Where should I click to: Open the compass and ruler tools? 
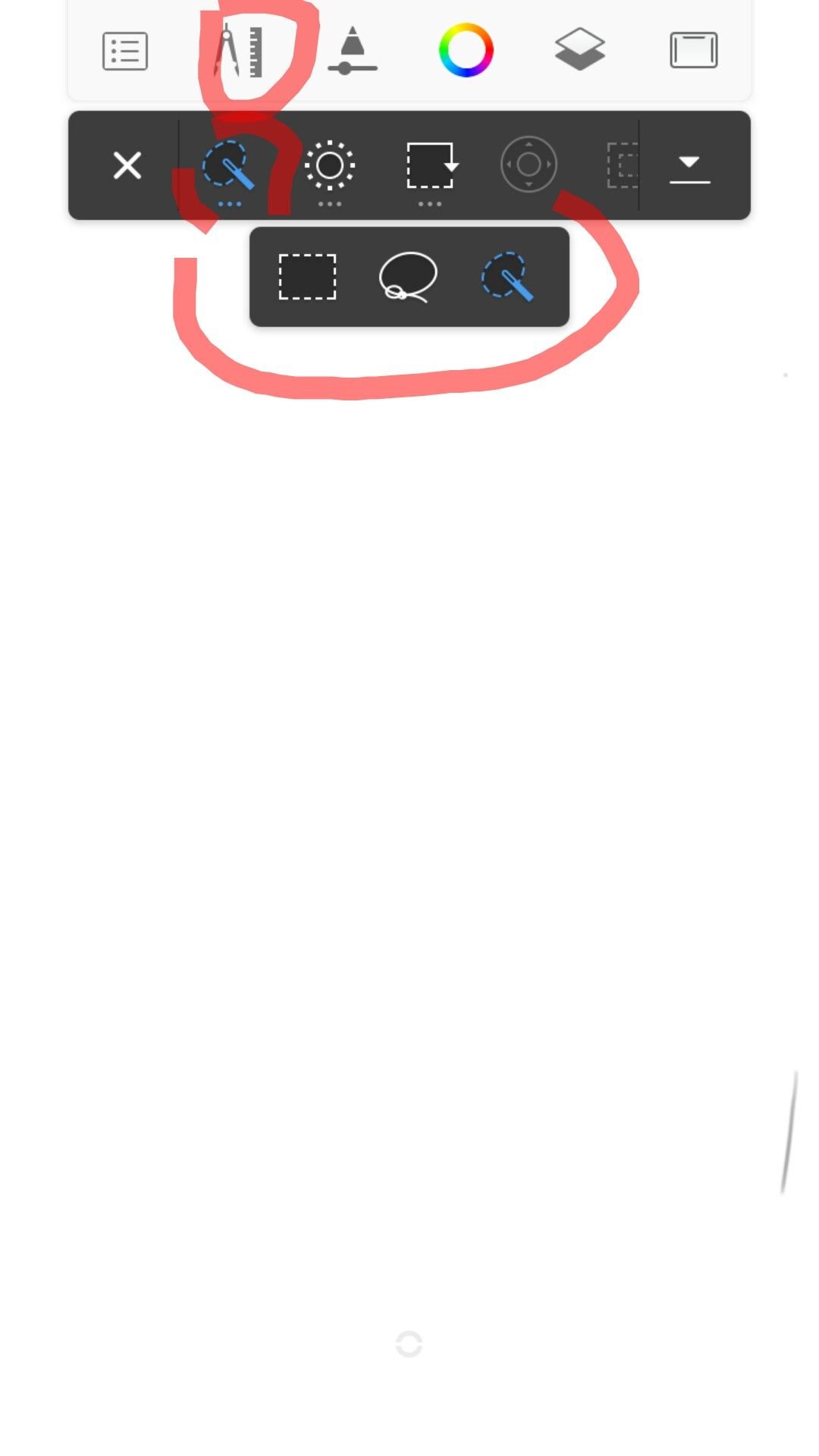click(240, 52)
